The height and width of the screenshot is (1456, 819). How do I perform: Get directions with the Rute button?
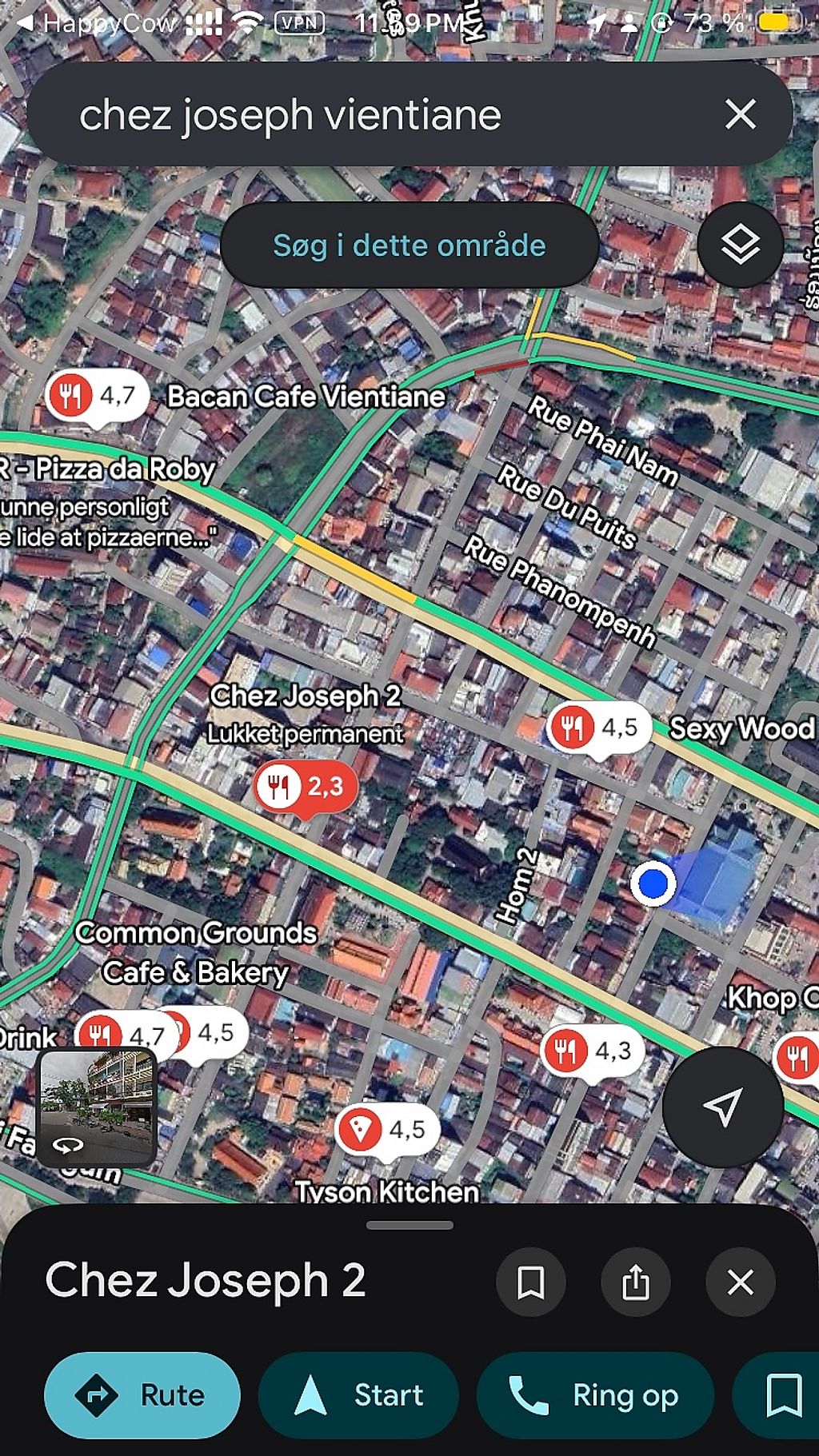pos(142,1395)
